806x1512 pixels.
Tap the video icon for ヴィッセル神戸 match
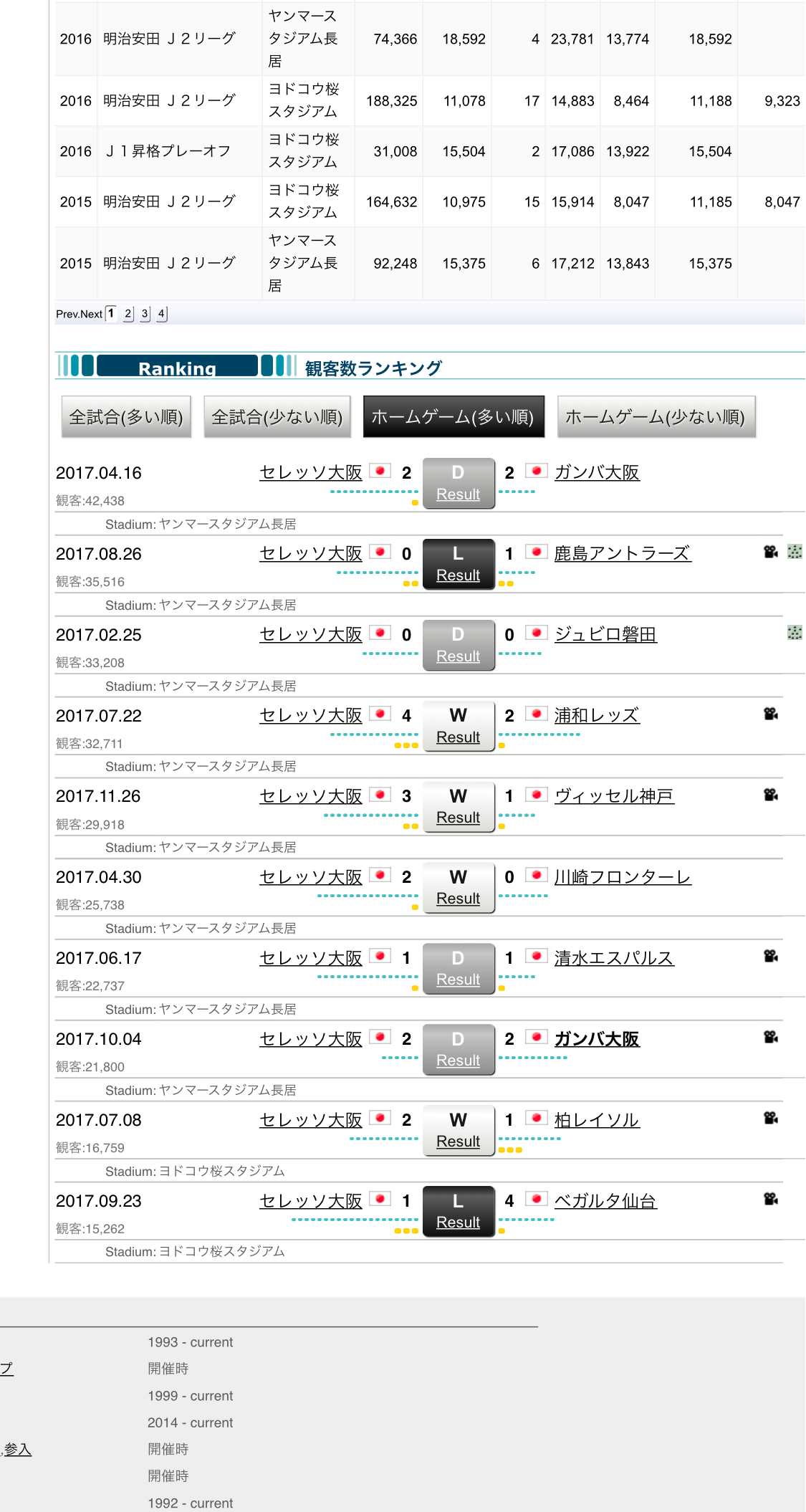tap(771, 795)
